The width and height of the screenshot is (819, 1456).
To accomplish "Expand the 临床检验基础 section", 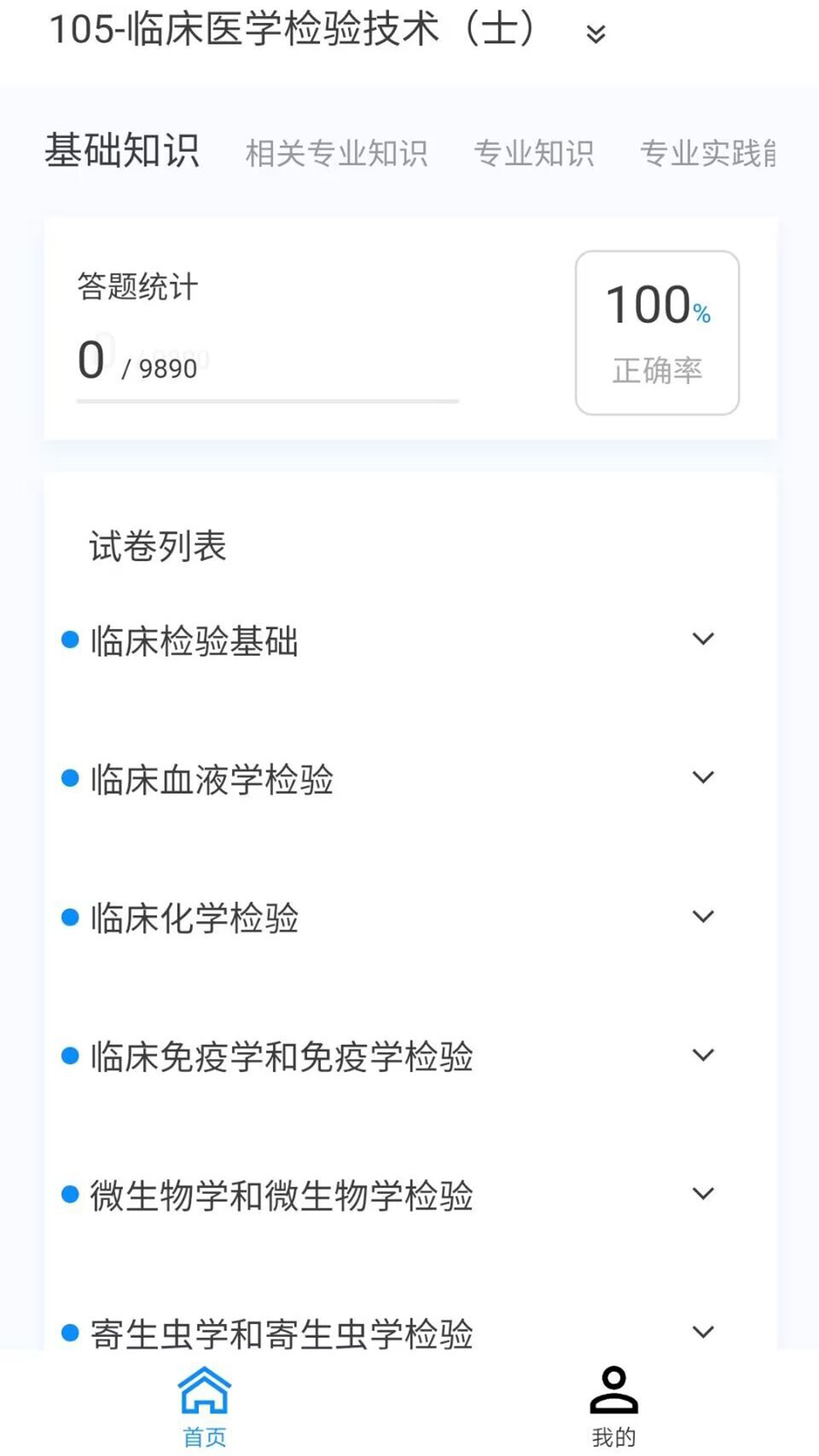I will coord(702,639).
